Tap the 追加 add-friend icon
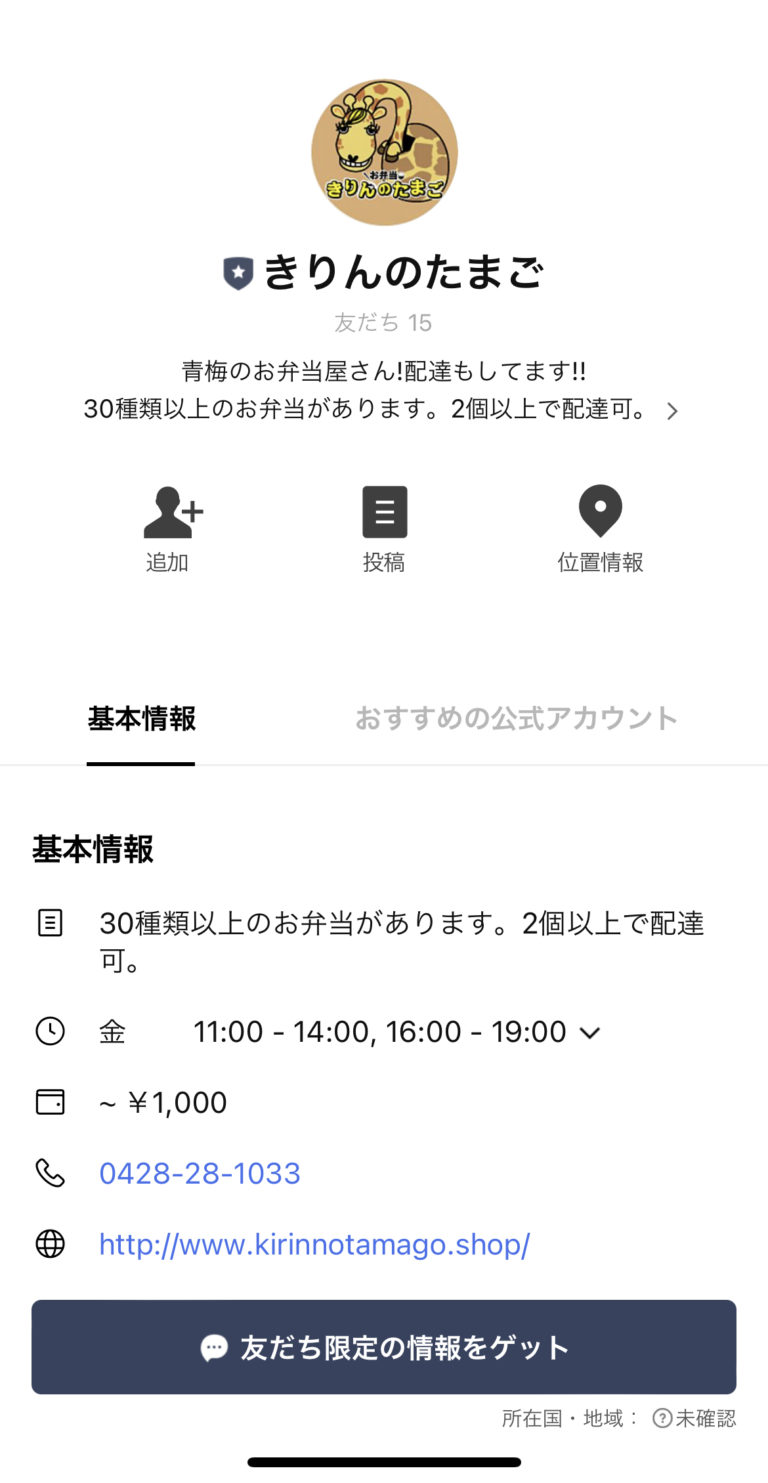This screenshot has width=768, height=1483. 168,511
